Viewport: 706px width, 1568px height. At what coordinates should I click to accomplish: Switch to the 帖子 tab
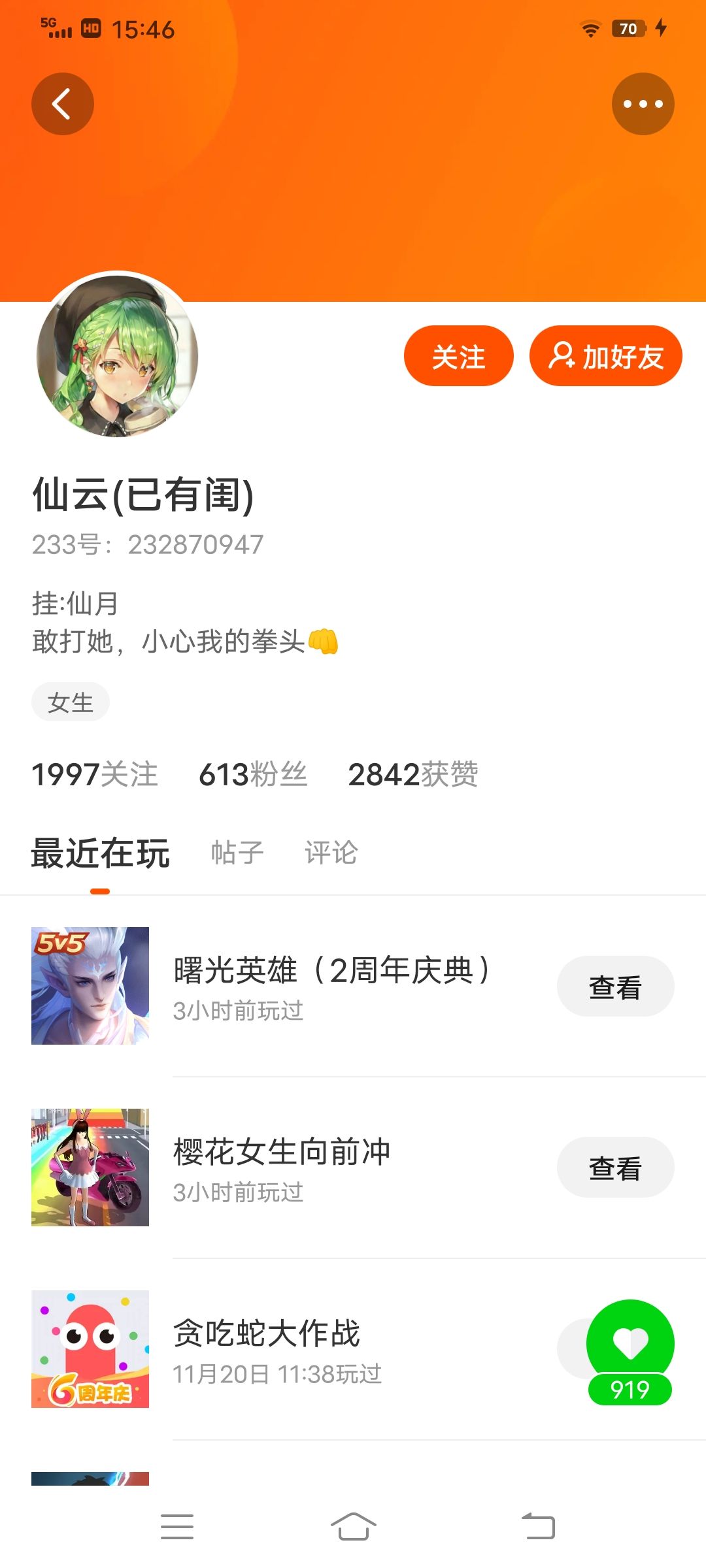[237, 853]
